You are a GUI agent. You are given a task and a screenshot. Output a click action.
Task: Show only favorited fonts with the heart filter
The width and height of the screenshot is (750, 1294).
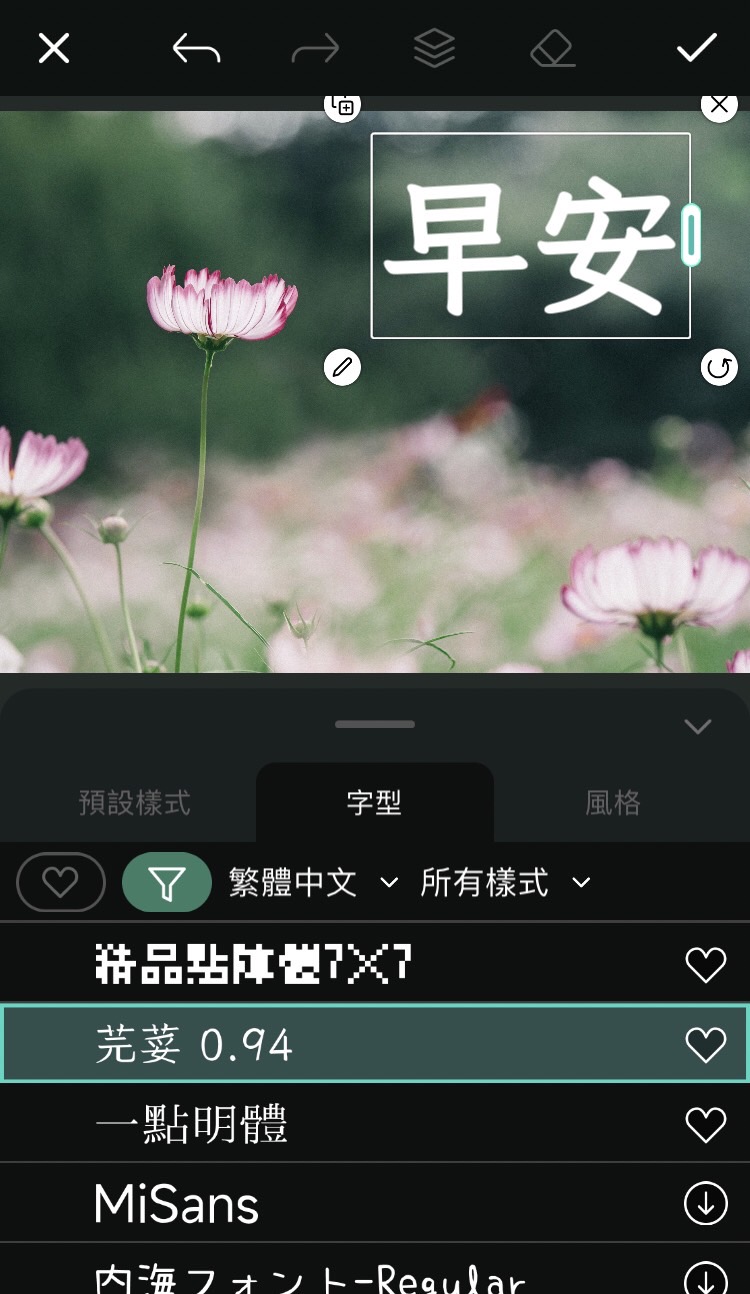[x=60, y=882]
